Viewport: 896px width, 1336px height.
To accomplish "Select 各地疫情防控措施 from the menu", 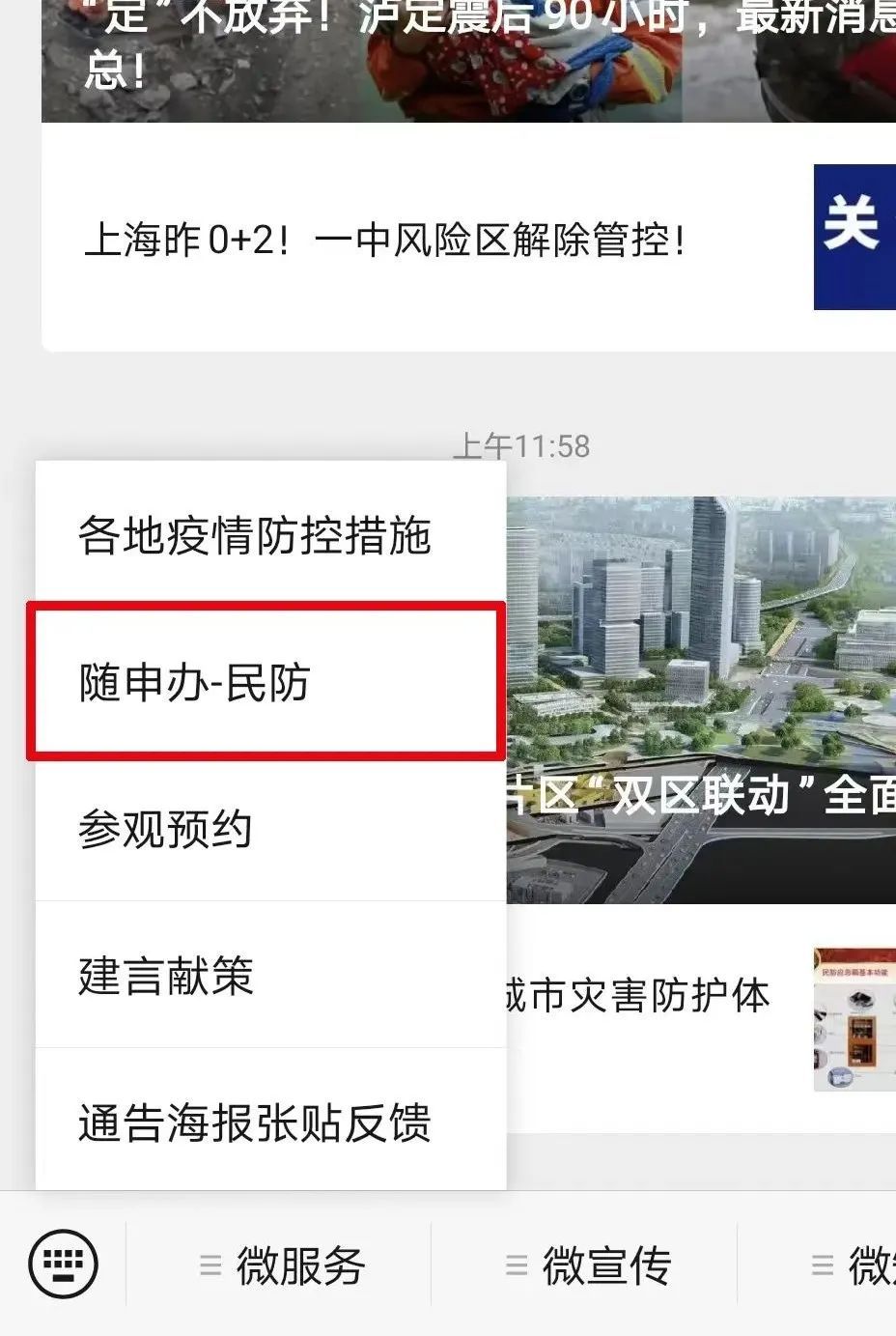I will coord(255,535).
